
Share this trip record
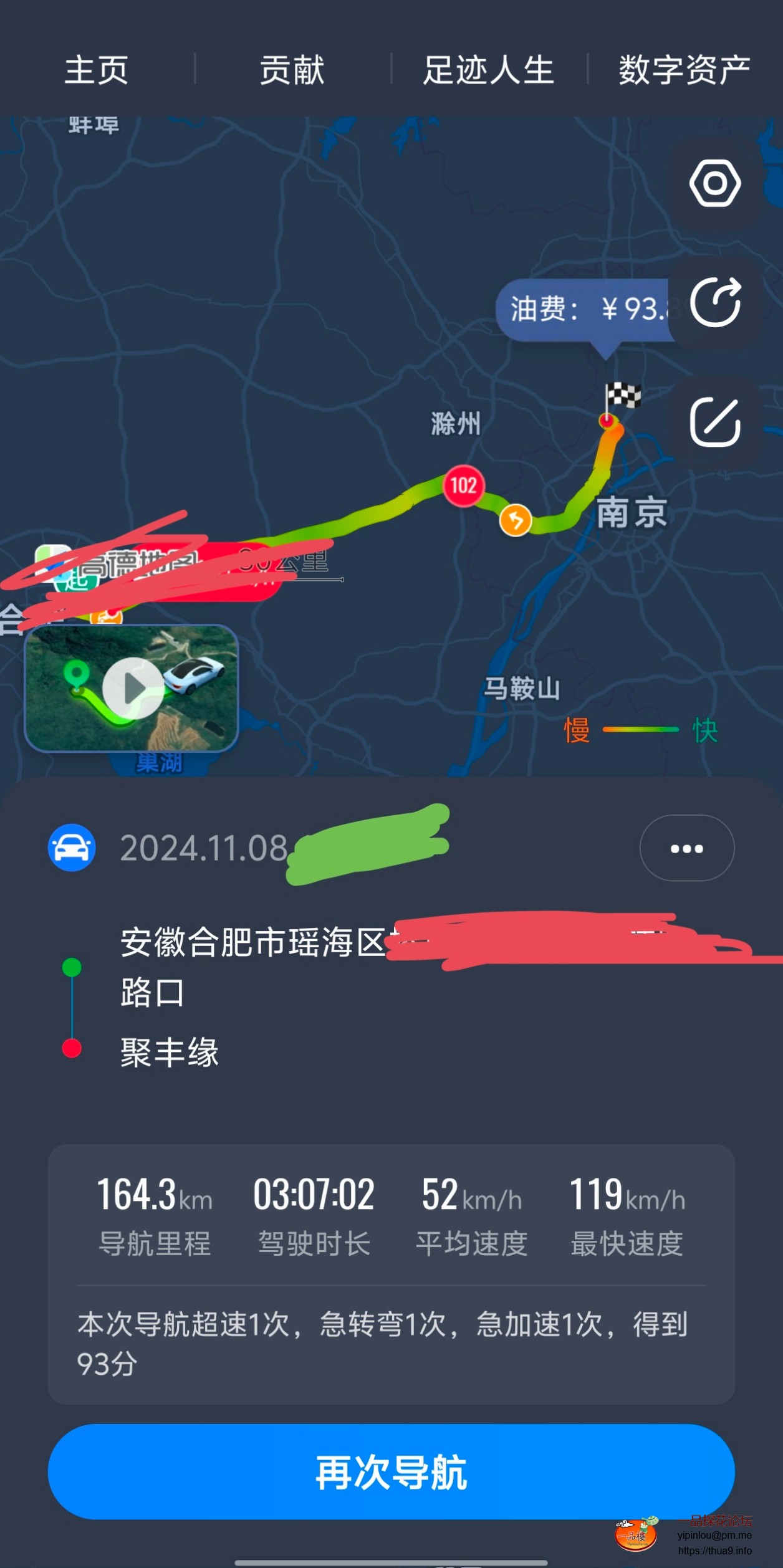point(715,302)
